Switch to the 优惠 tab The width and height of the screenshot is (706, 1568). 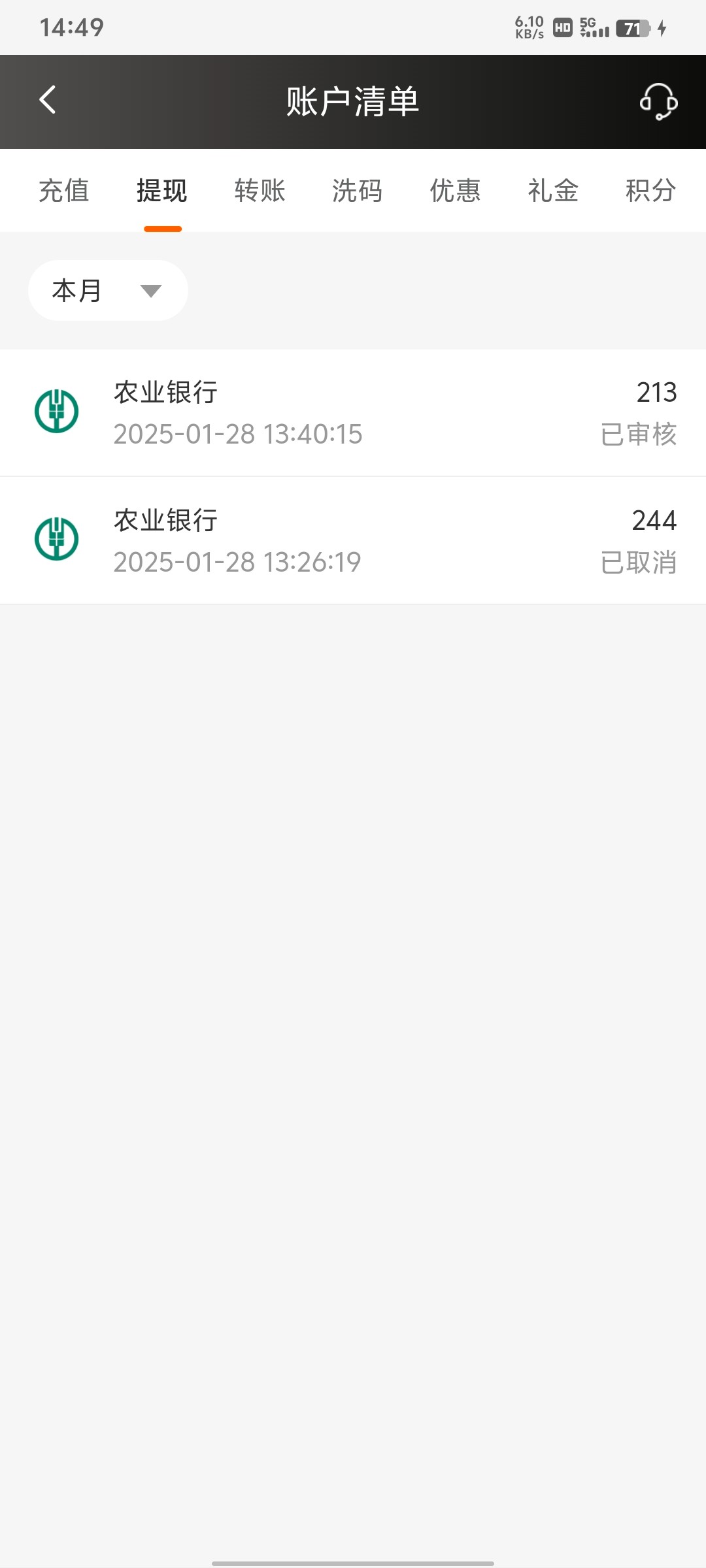coord(456,191)
